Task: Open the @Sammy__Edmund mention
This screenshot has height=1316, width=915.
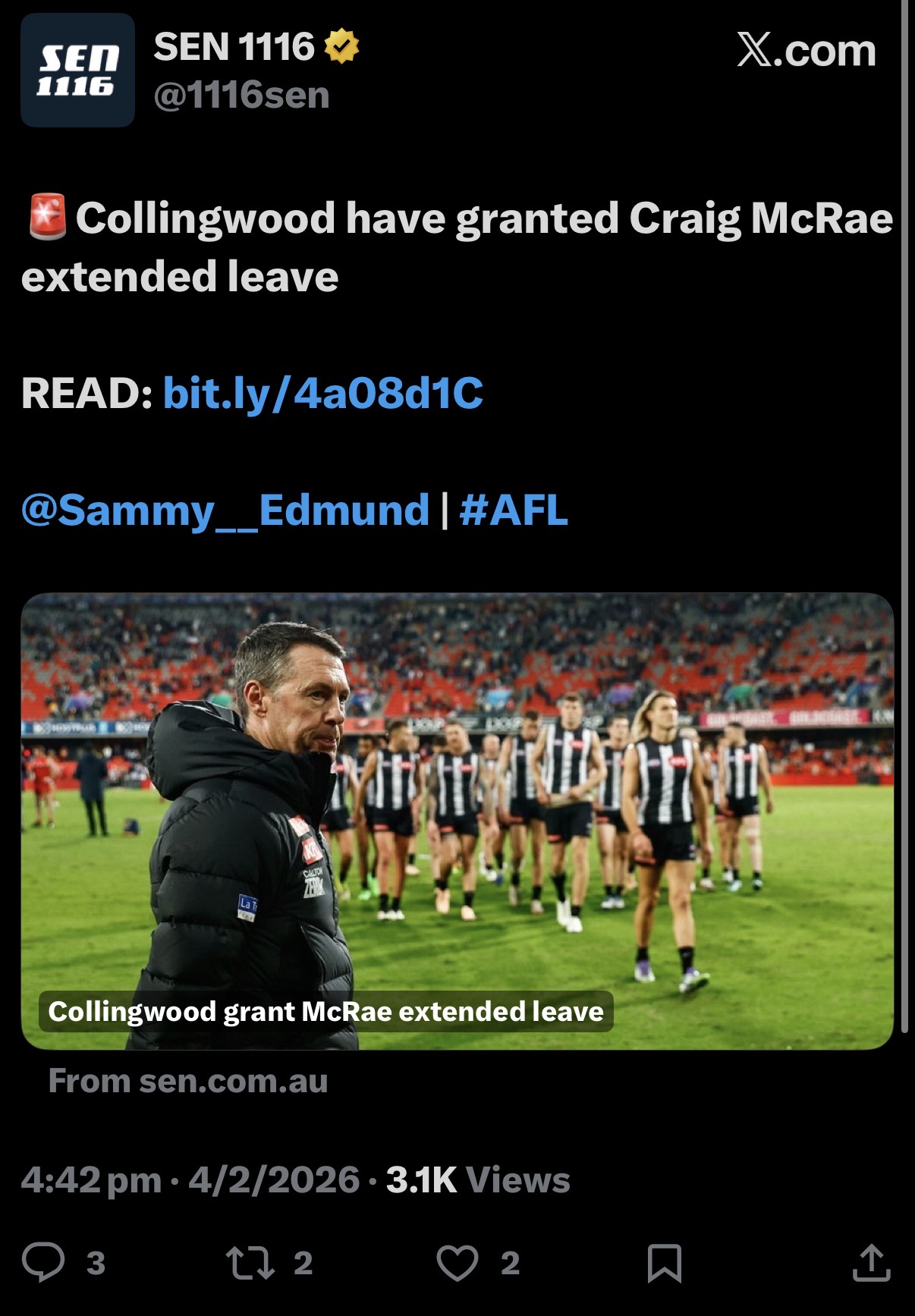Action: tap(225, 510)
